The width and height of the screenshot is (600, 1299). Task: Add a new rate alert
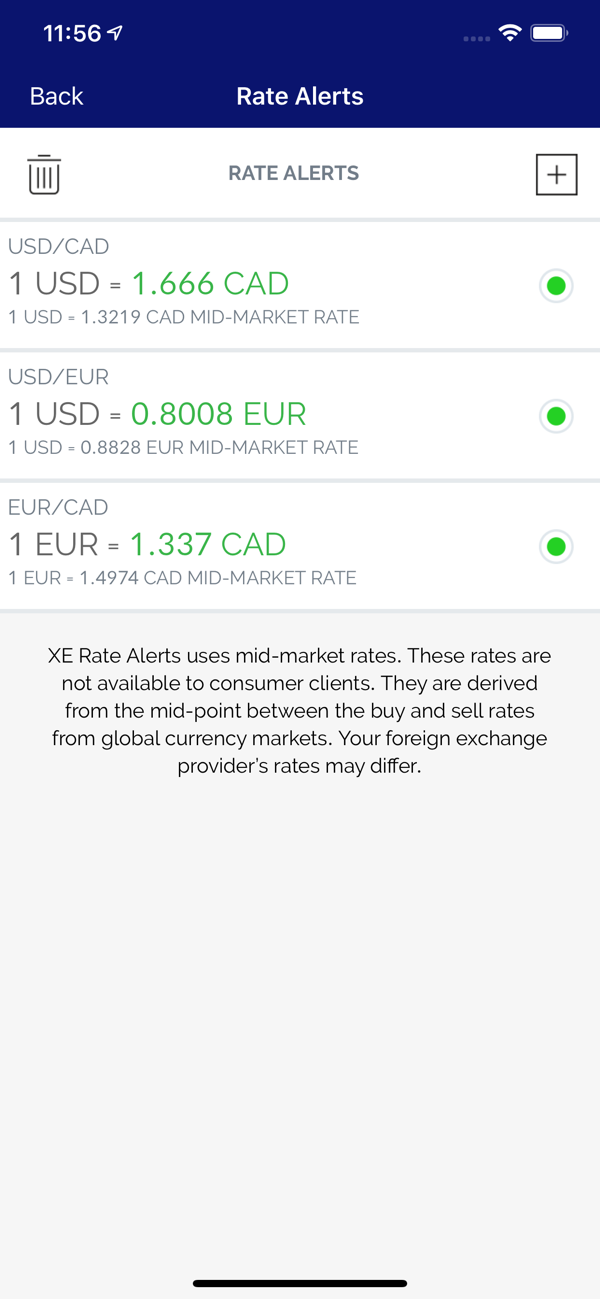(x=556, y=175)
